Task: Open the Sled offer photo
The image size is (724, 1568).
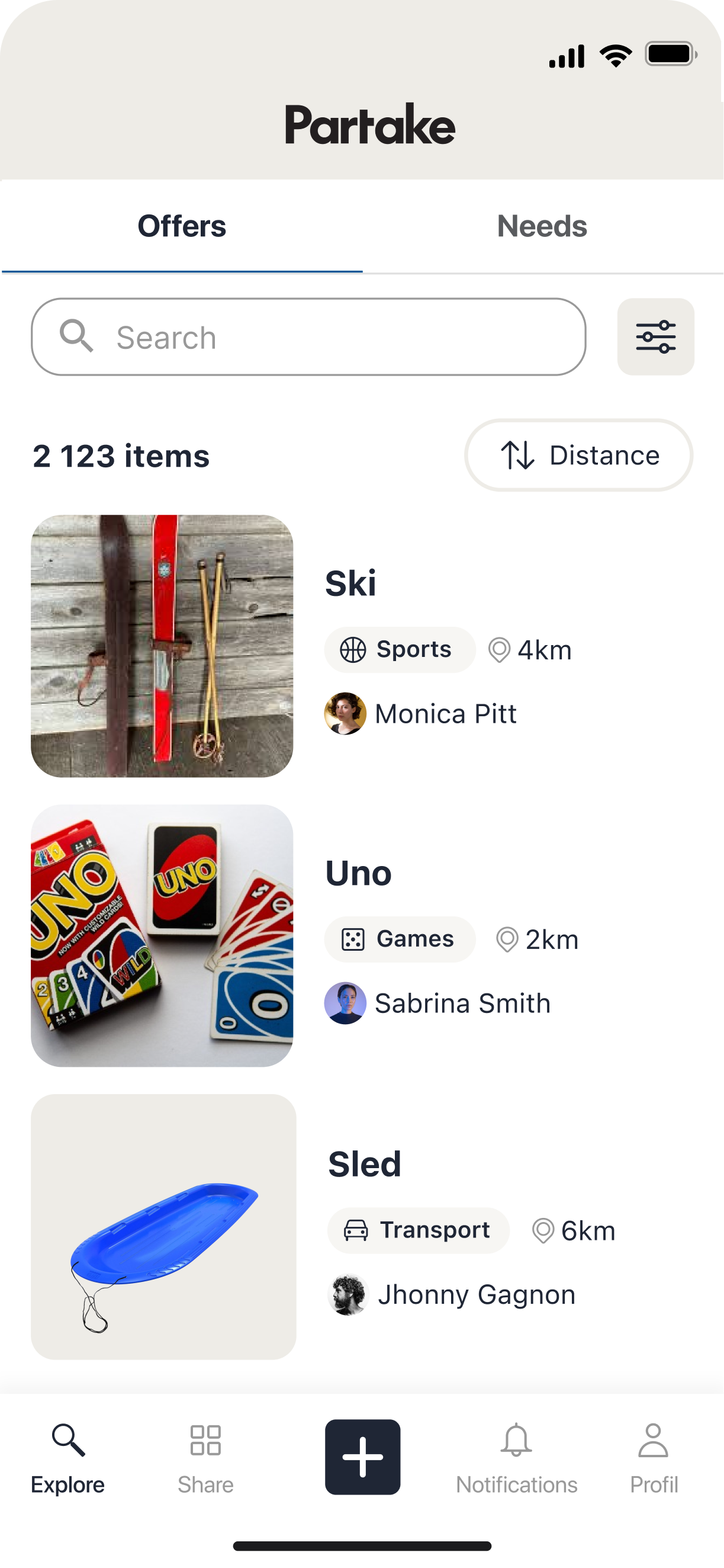Action: click(163, 1227)
